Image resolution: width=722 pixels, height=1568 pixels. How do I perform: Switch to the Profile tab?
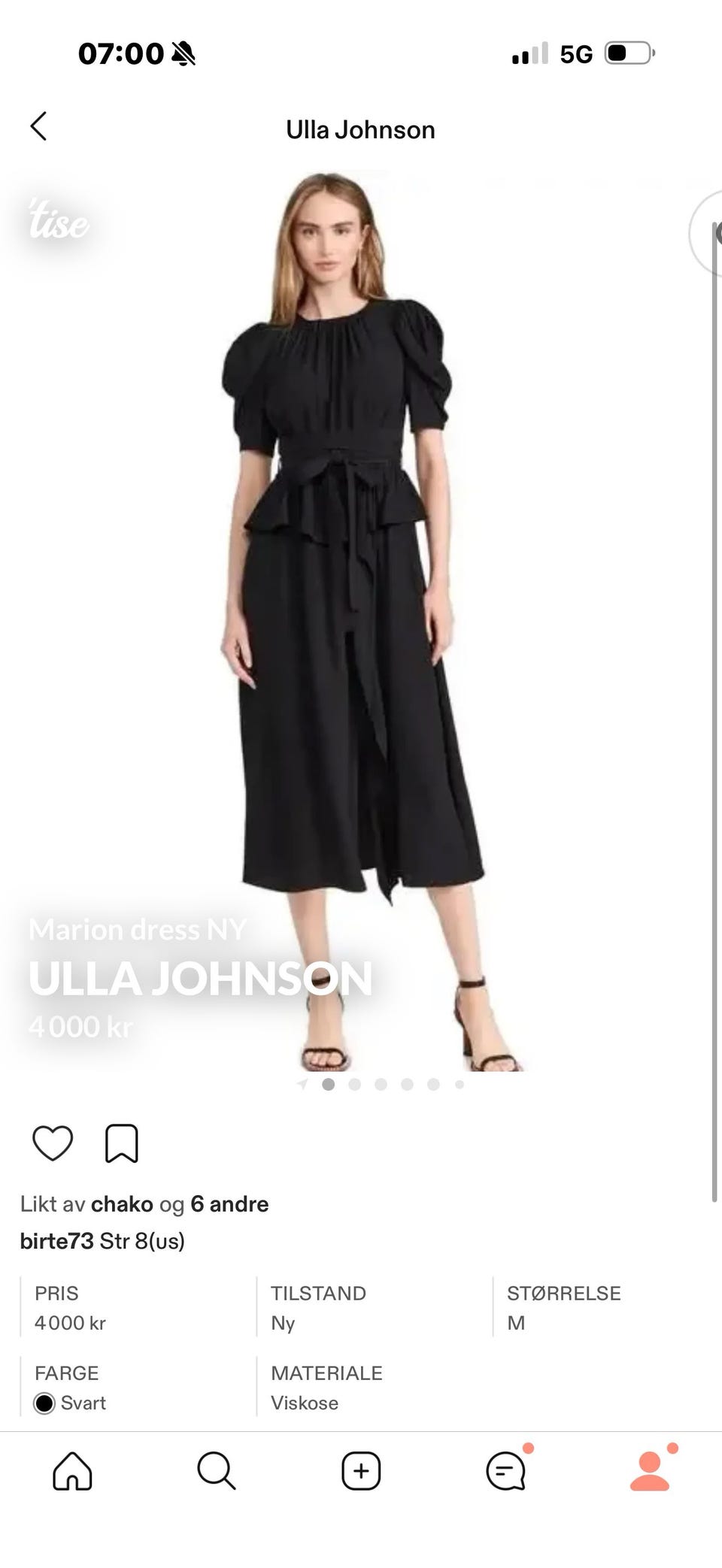pos(650,1470)
